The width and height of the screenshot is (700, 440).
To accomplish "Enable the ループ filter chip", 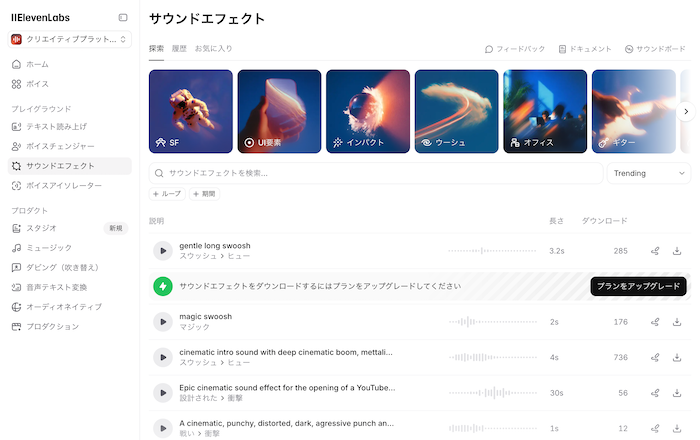I will (167, 194).
